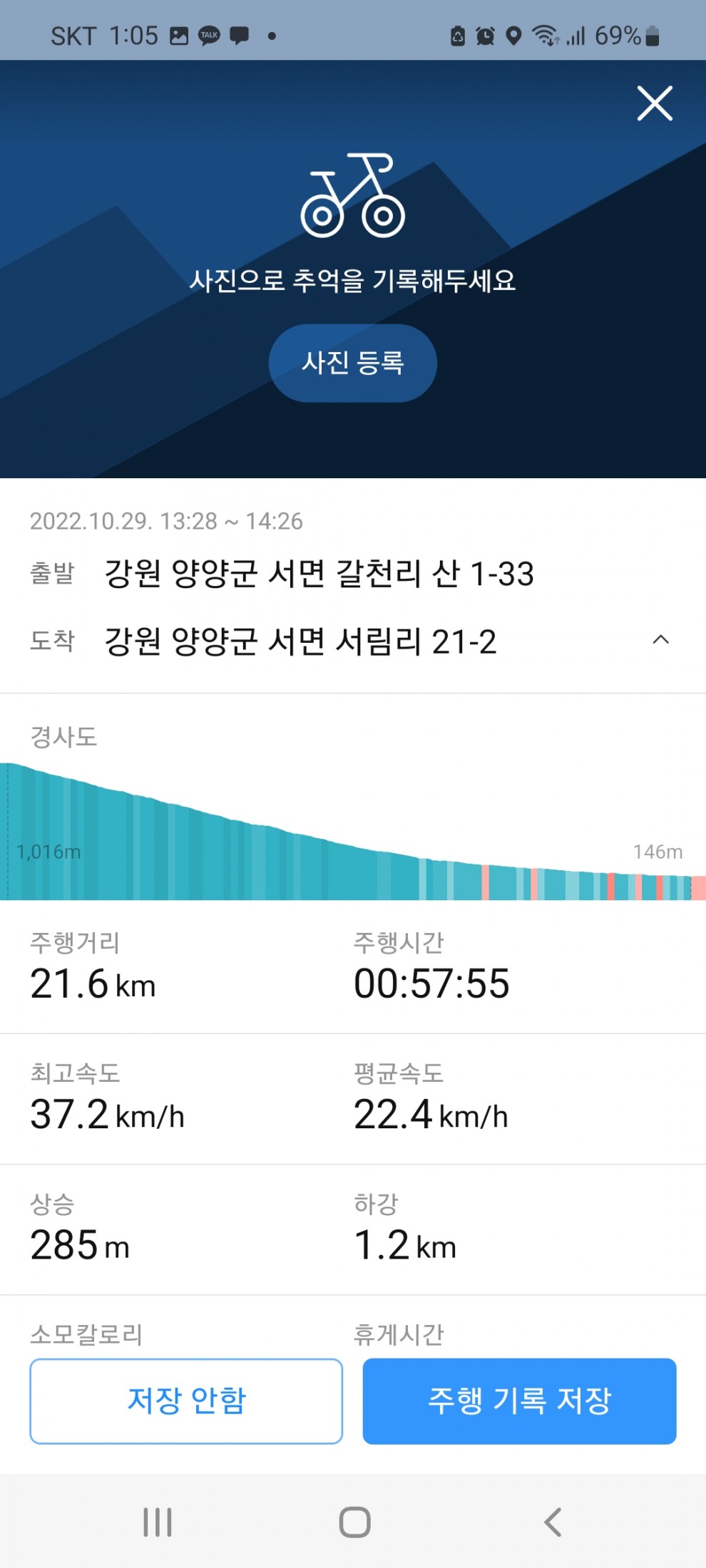Open the recent apps view
This screenshot has width=706, height=1568.
coord(158,1522)
